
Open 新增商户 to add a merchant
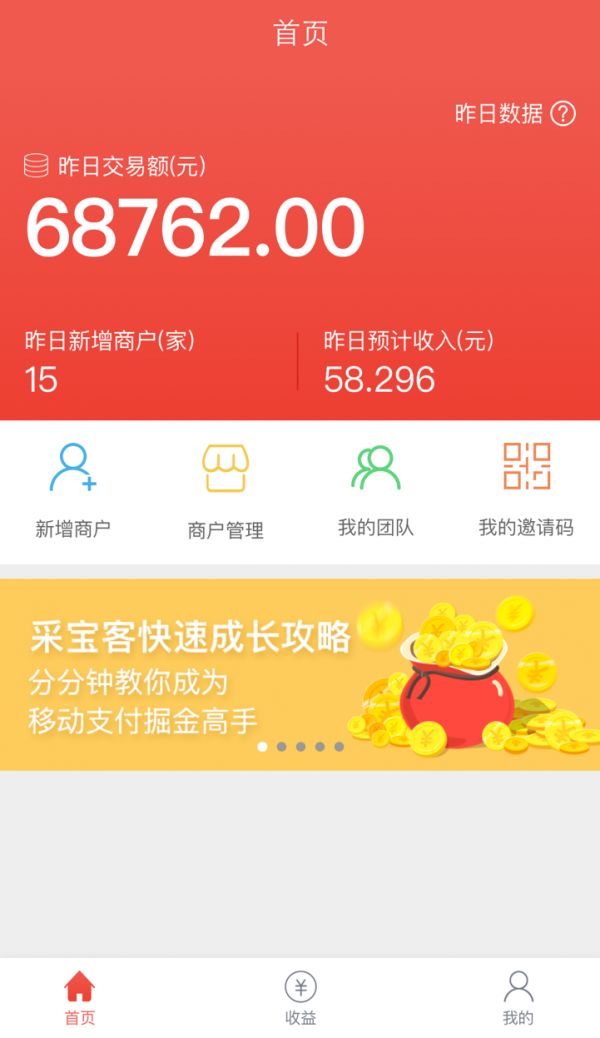73,490
